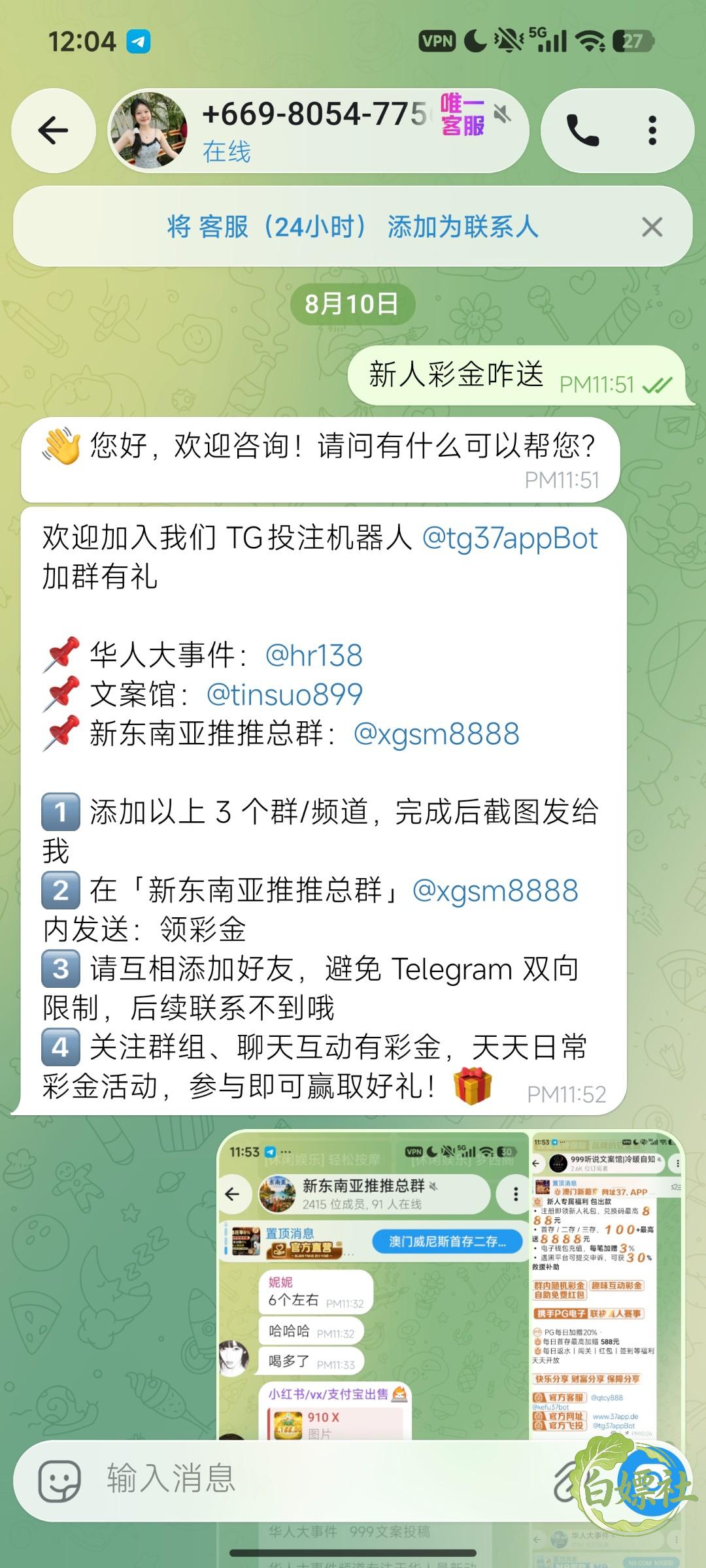The image size is (706, 1568).
Task: Go back using the arrow button
Action: pos(54,131)
